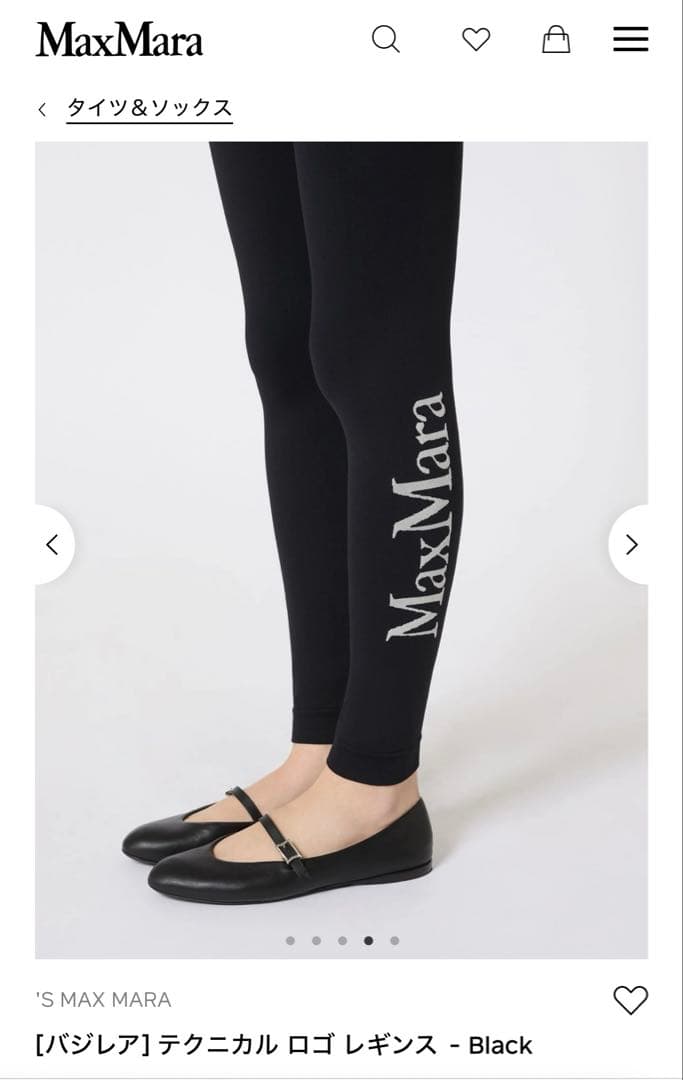The height and width of the screenshot is (1080, 683).
Task: Show the next product image
Action: [x=631, y=545]
